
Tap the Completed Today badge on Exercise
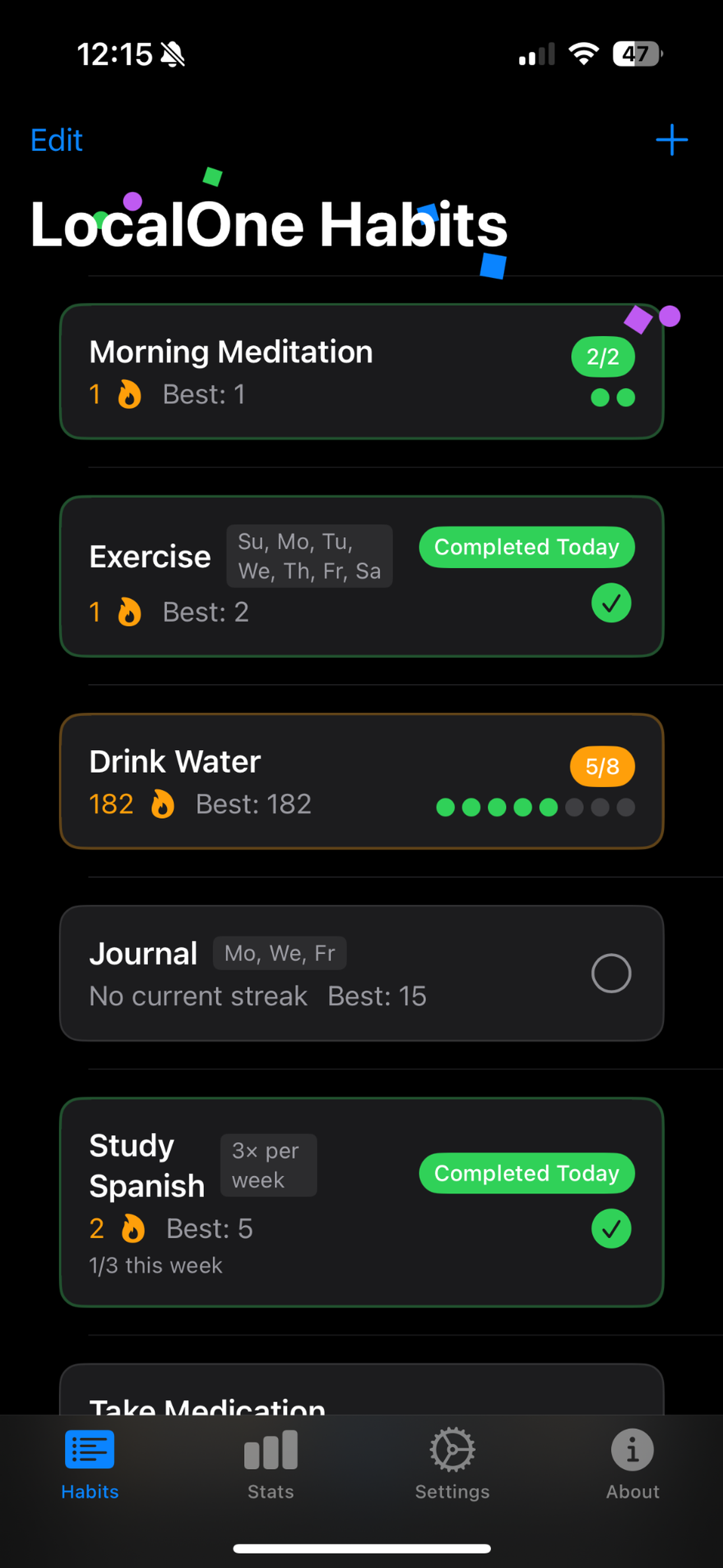[526, 547]
